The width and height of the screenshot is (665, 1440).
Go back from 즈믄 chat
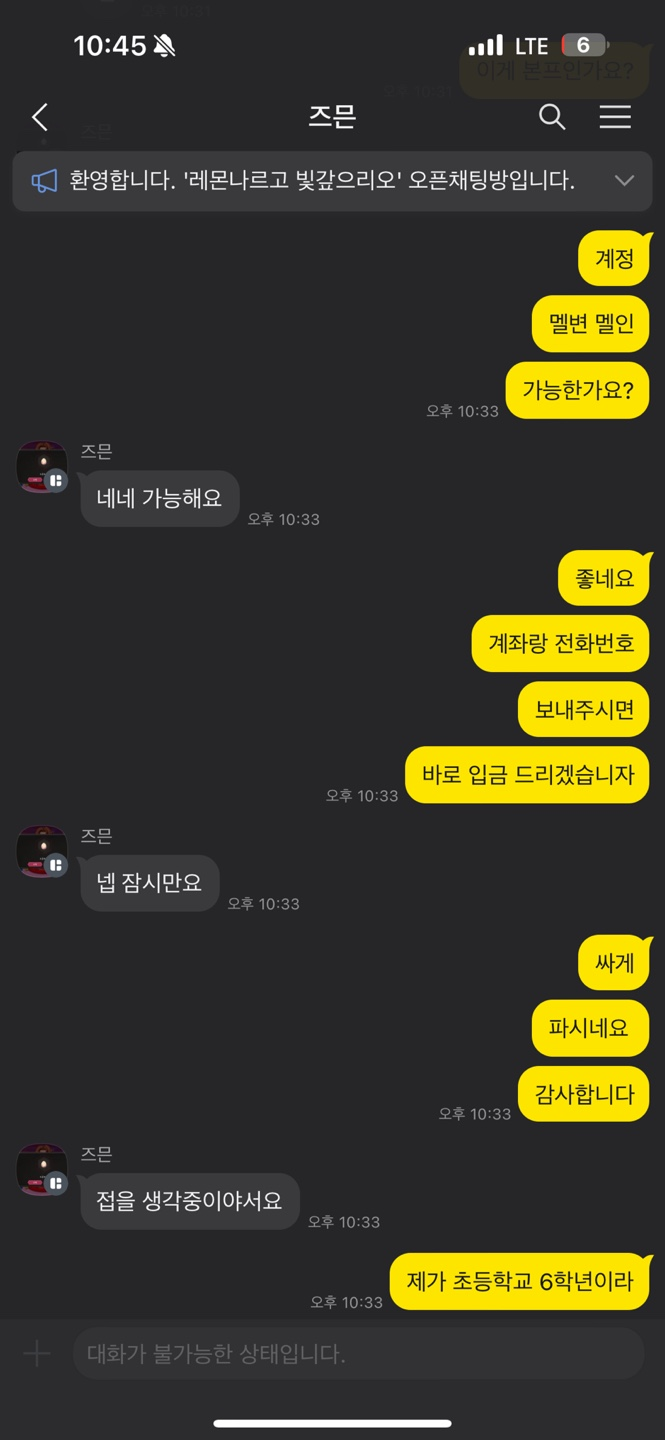pyautogui.click(x=40, y=117)
